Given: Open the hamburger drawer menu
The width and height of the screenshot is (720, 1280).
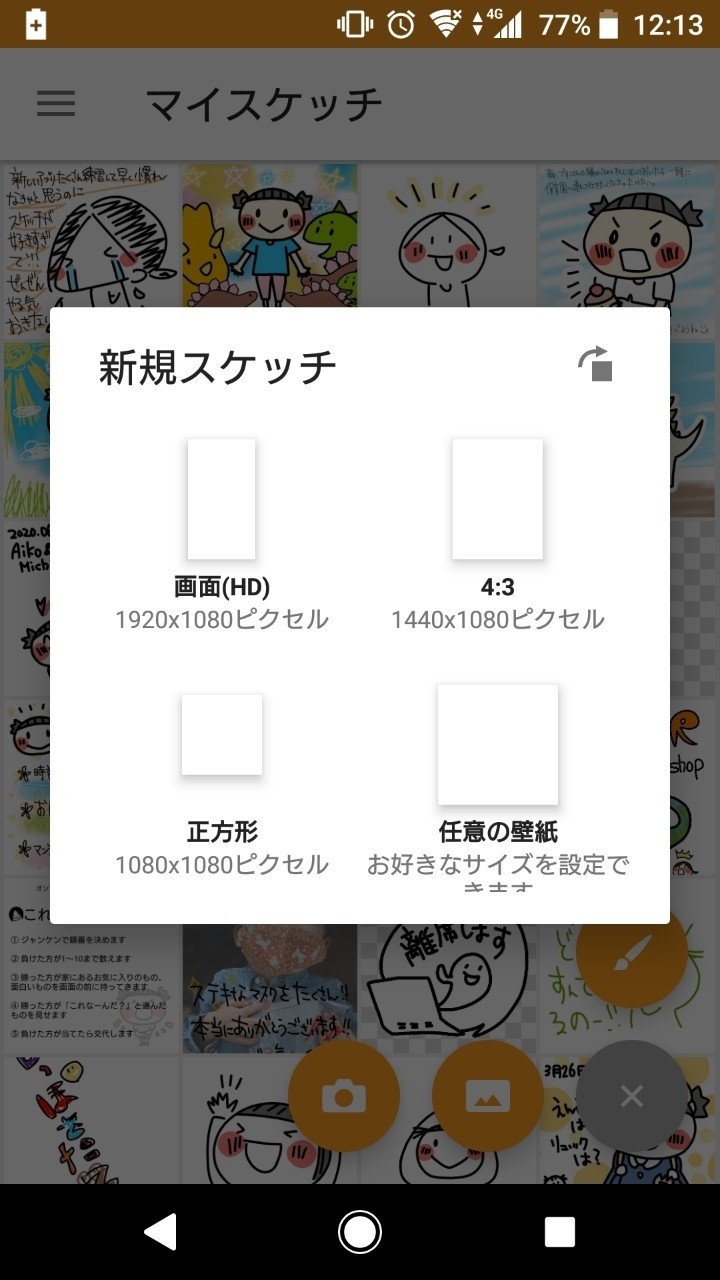Looking at the screenshot, I should pyautogui.click(x=56, y=104).
